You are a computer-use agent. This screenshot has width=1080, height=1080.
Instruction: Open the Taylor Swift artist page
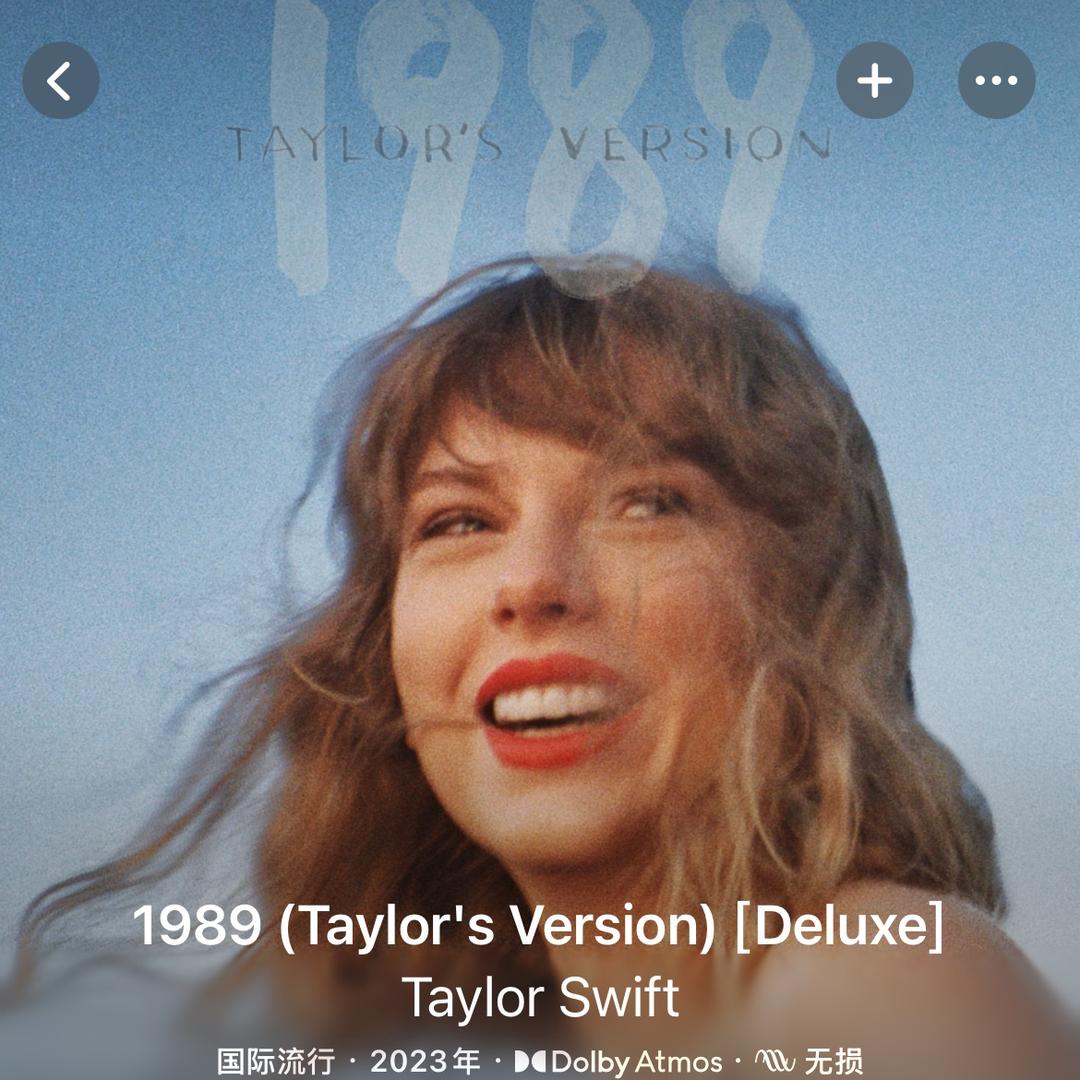pyautogui.click(x=540, y=997)
